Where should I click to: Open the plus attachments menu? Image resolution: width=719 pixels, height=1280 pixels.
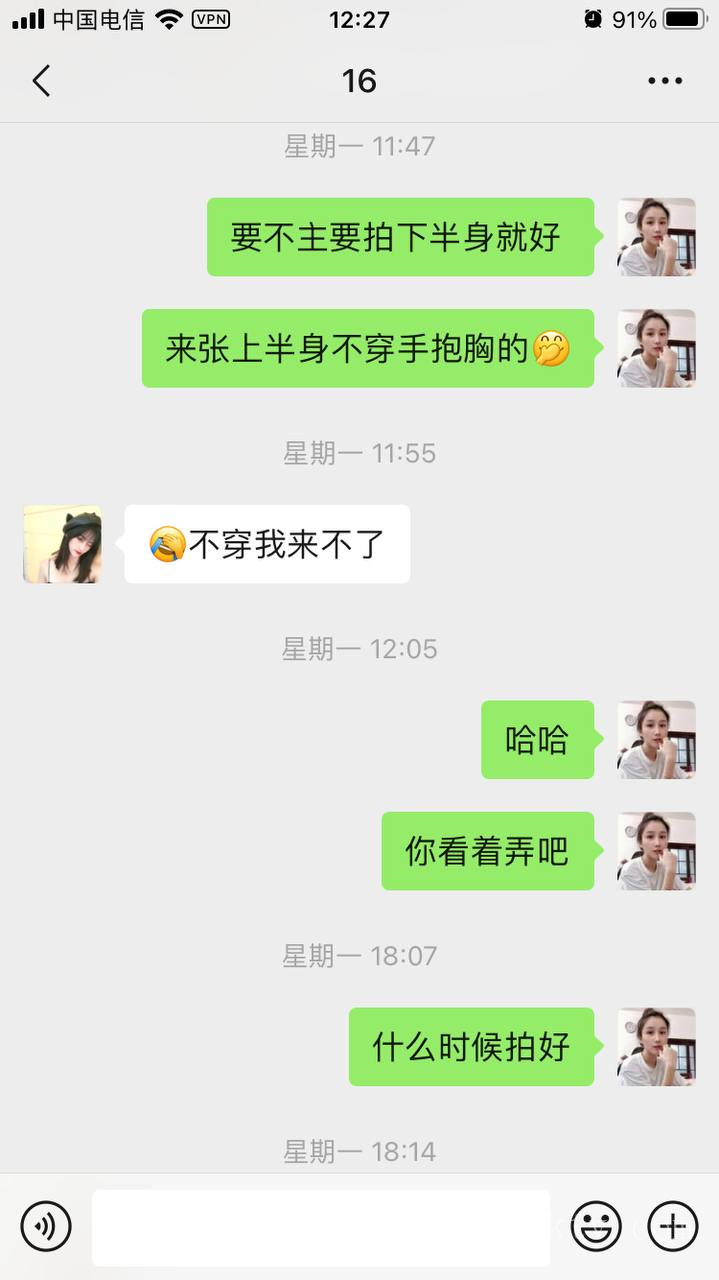pos(672,1226)
